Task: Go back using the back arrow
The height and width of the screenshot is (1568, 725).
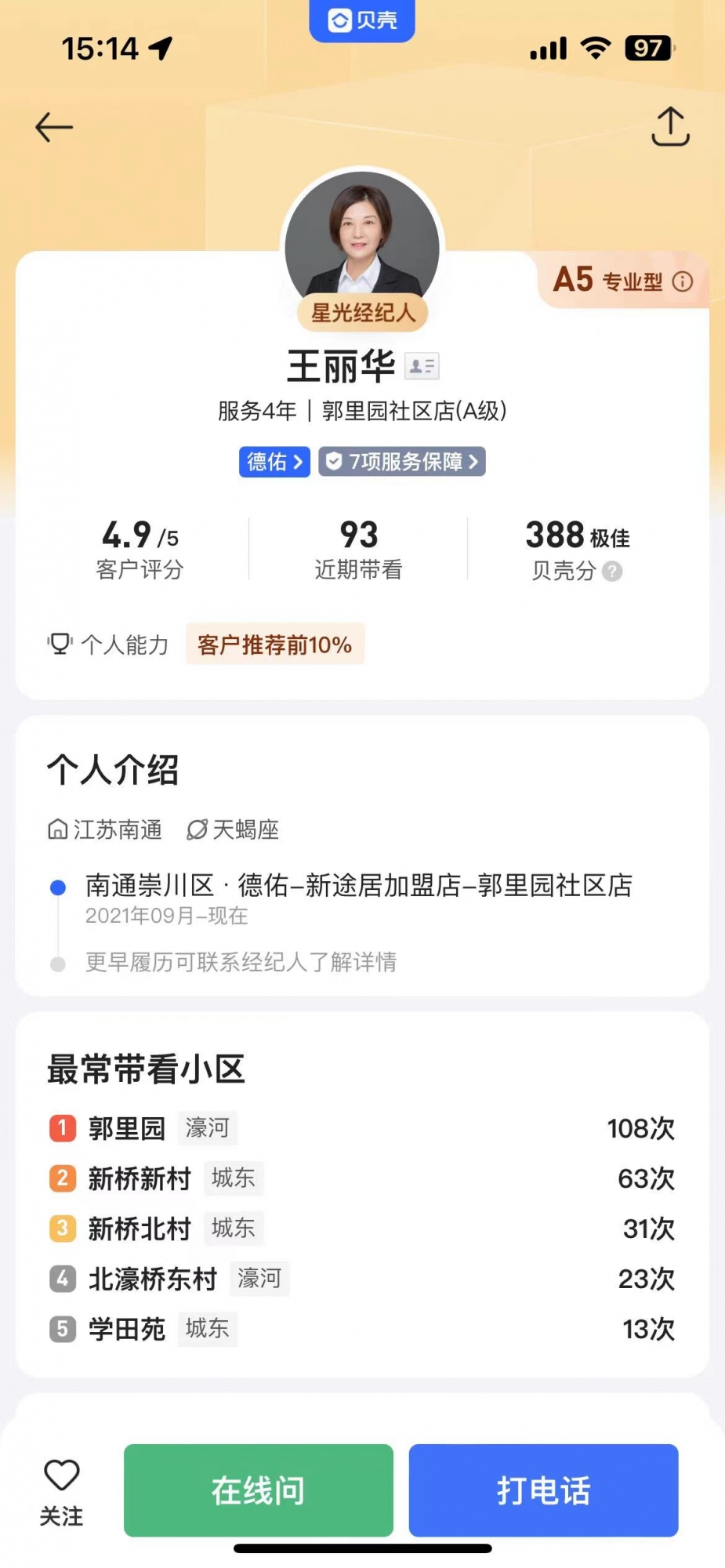Action: coord(54,127)
